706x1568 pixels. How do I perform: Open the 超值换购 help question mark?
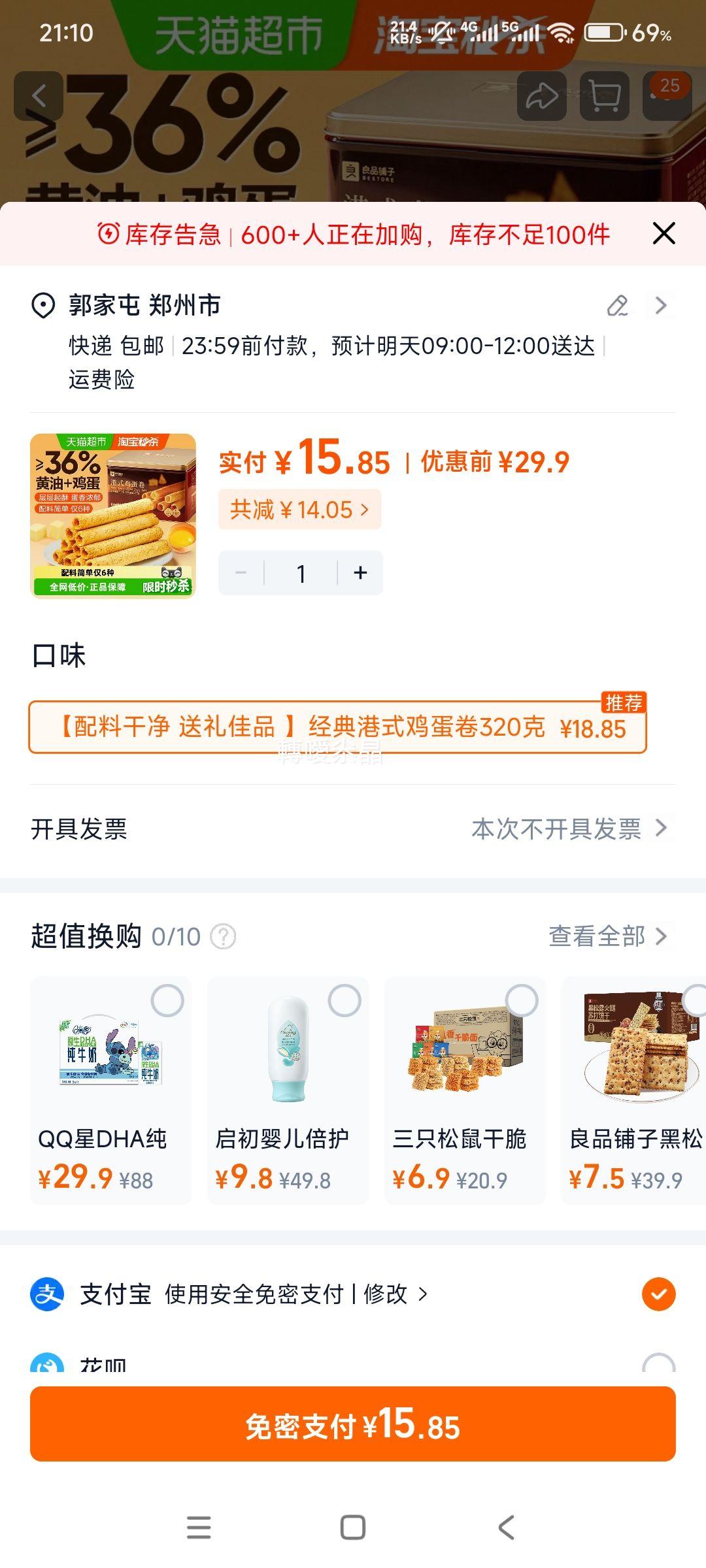coord(223,937)
